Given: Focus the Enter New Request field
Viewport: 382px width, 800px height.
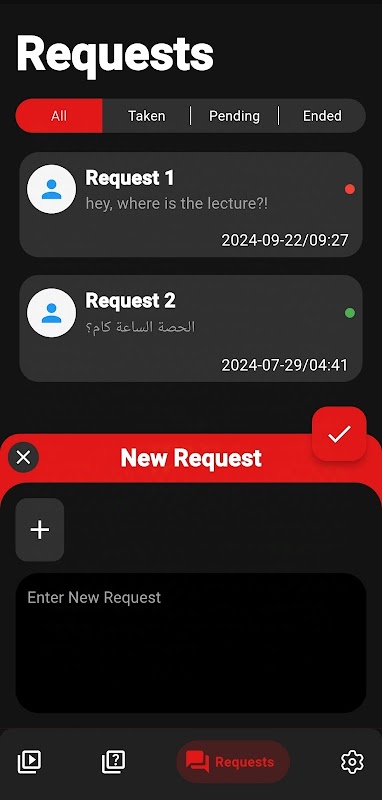Looking at the screenshot, I should click(x=191, y=643).
